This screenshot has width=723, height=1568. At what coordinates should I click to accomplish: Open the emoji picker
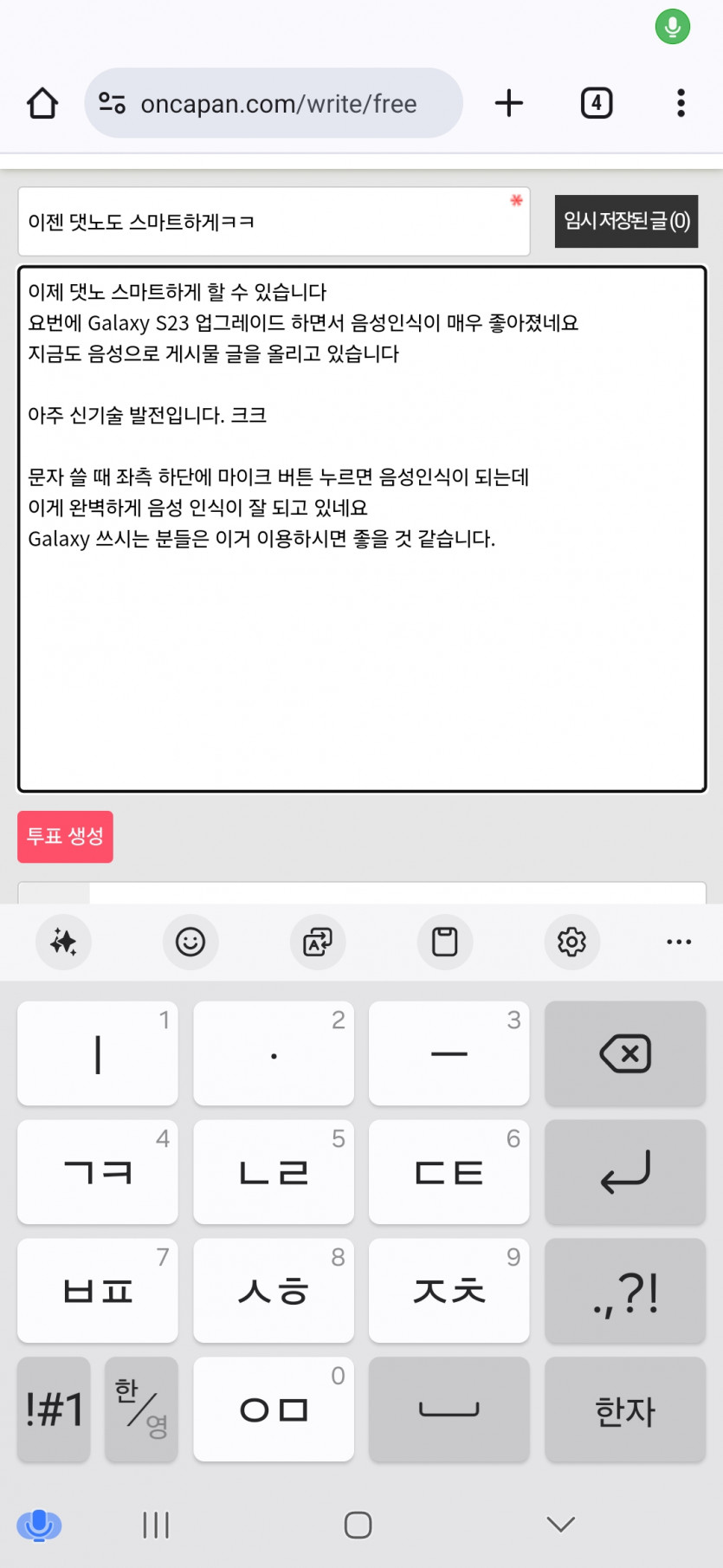(x=190, y=942)
